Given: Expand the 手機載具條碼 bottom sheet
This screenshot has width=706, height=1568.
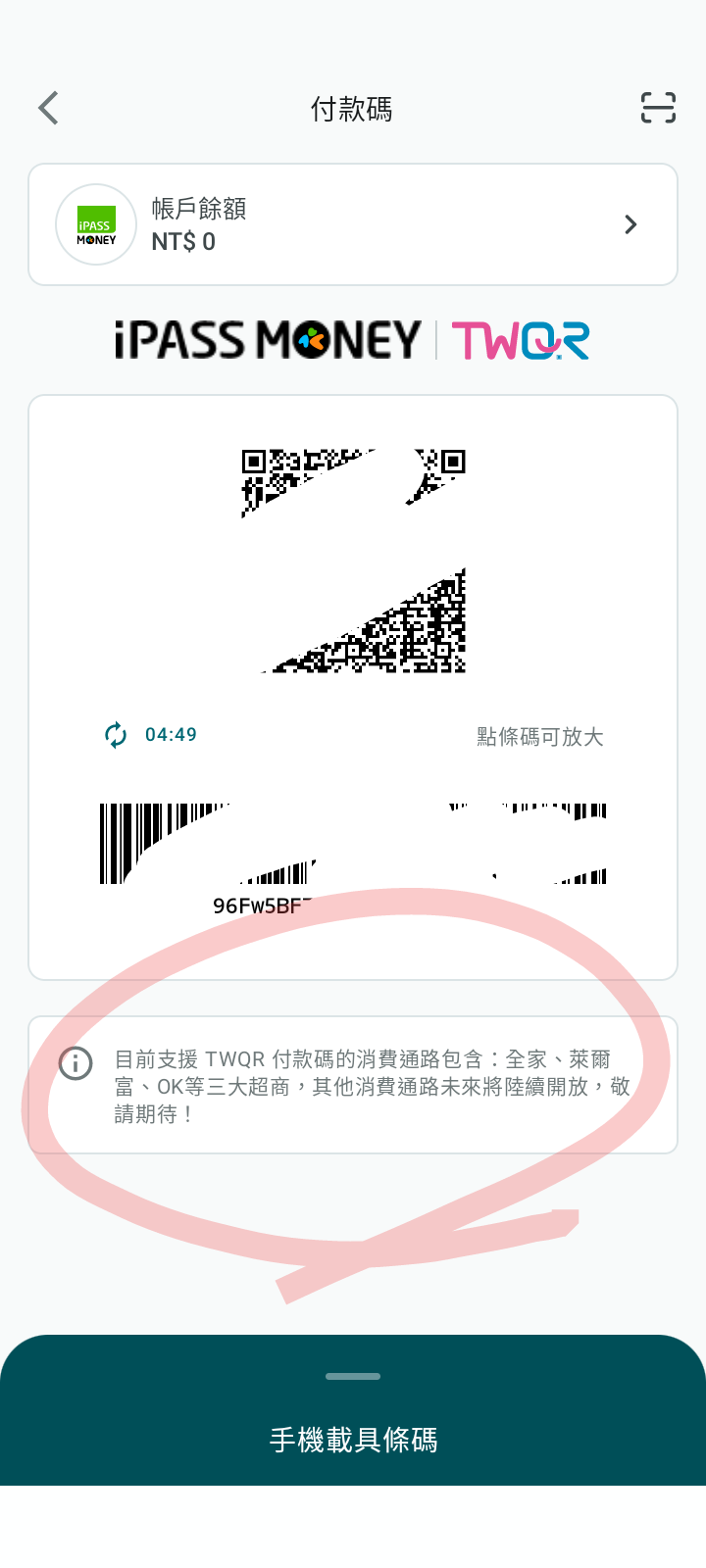Looking at the screenshot, I should (353, 1411).
